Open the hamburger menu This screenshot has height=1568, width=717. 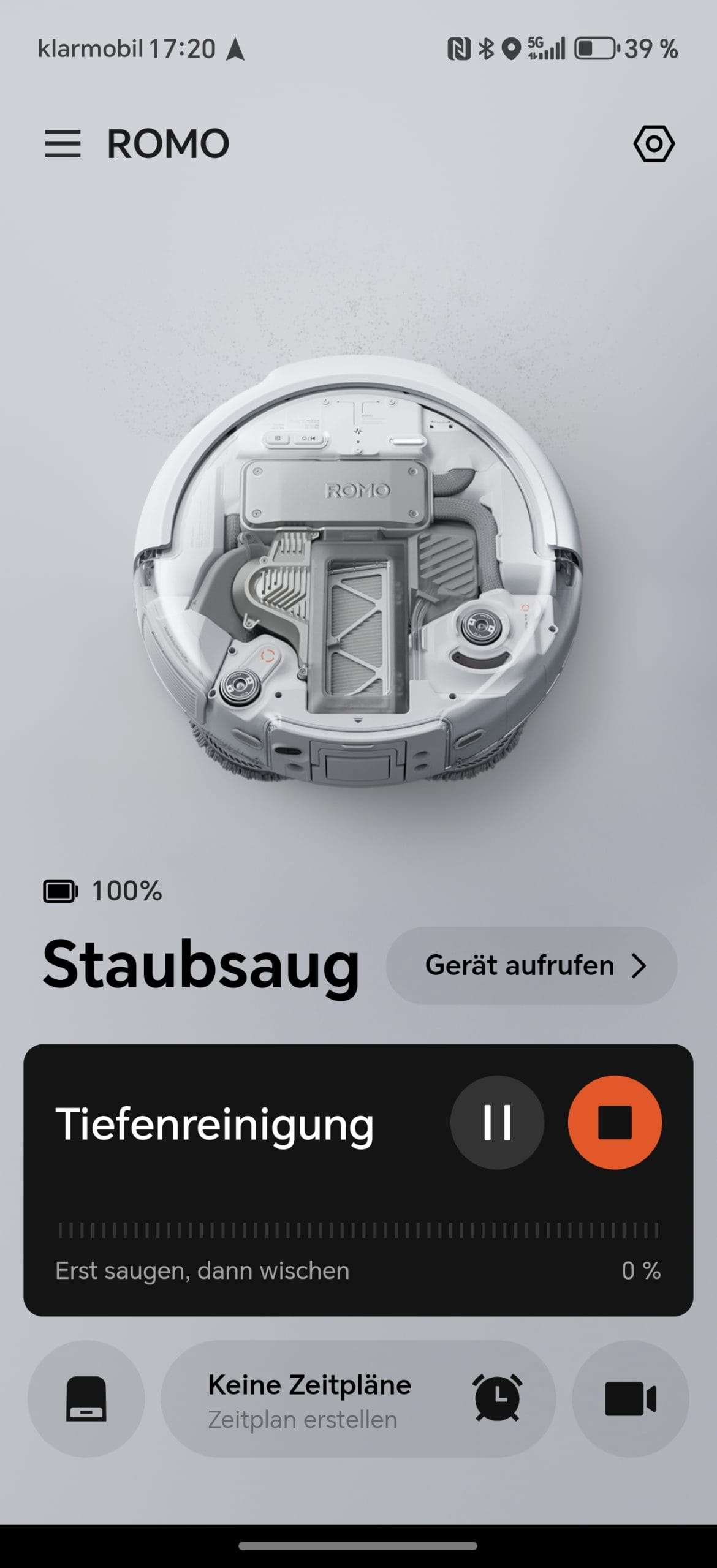point(63,144)
